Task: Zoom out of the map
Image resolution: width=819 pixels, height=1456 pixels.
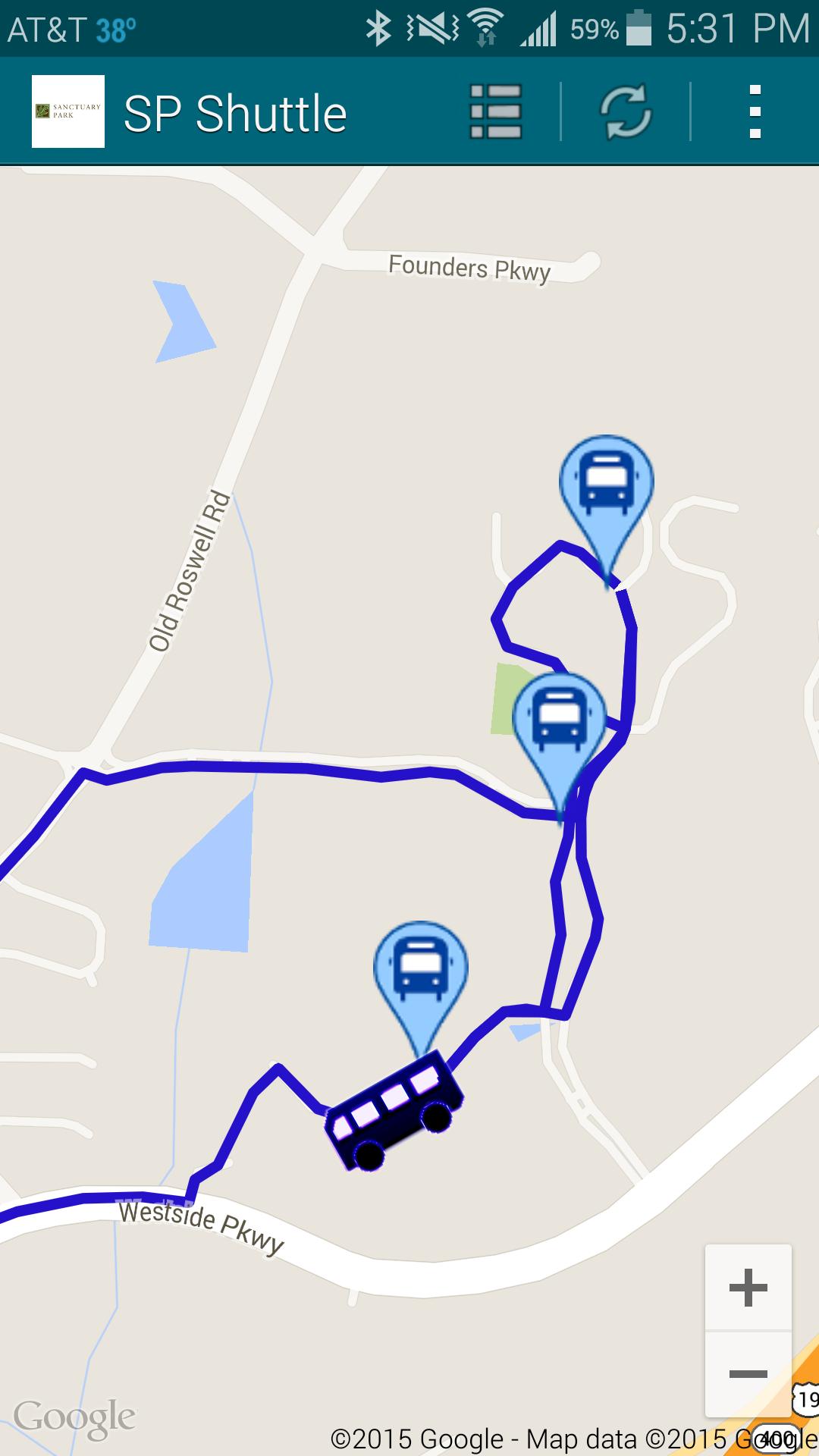Action: (748, 1374)
